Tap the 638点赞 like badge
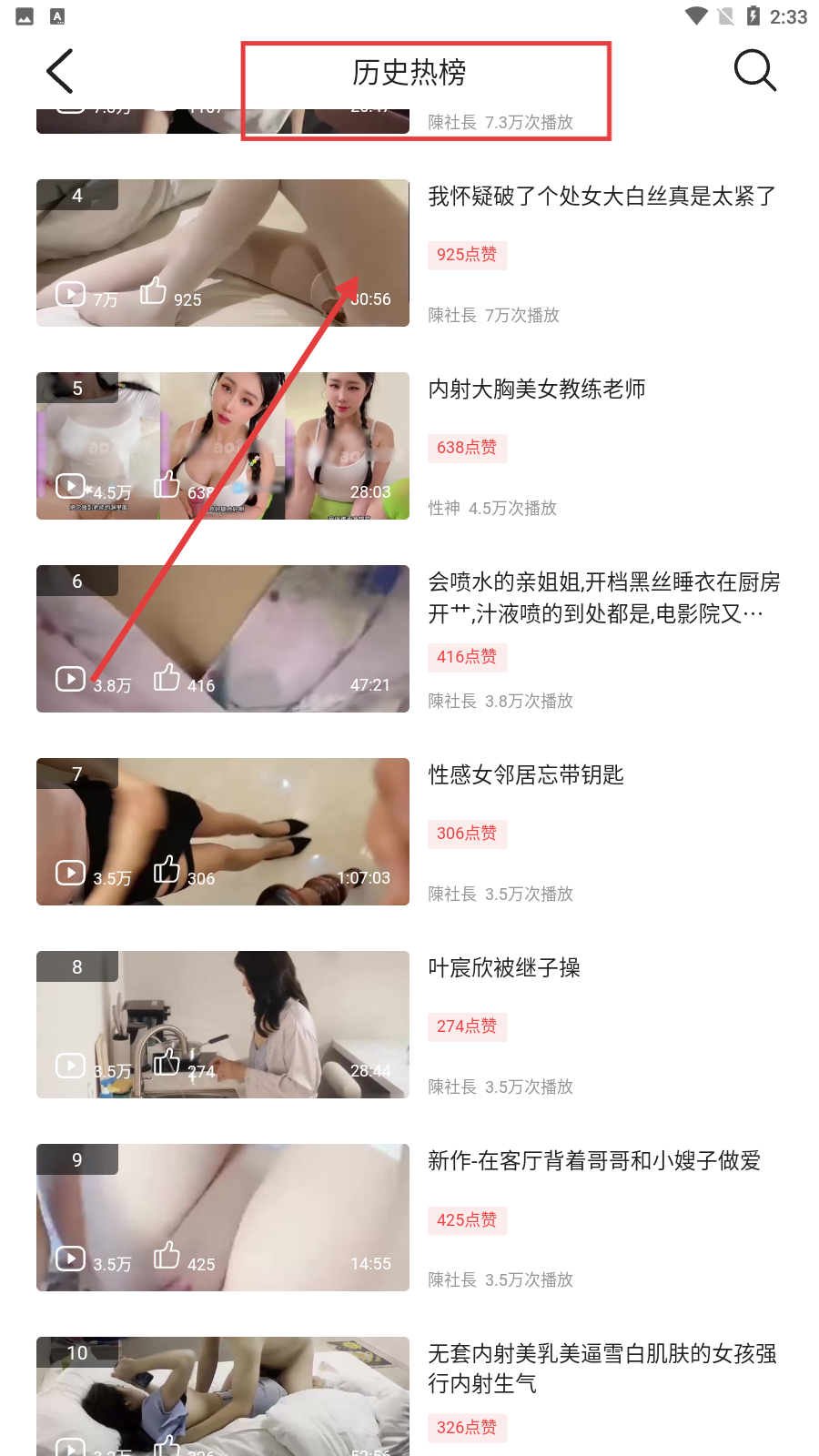This screenshot has width=819, height=1456. pyautogui.click(x=467, y=448)
